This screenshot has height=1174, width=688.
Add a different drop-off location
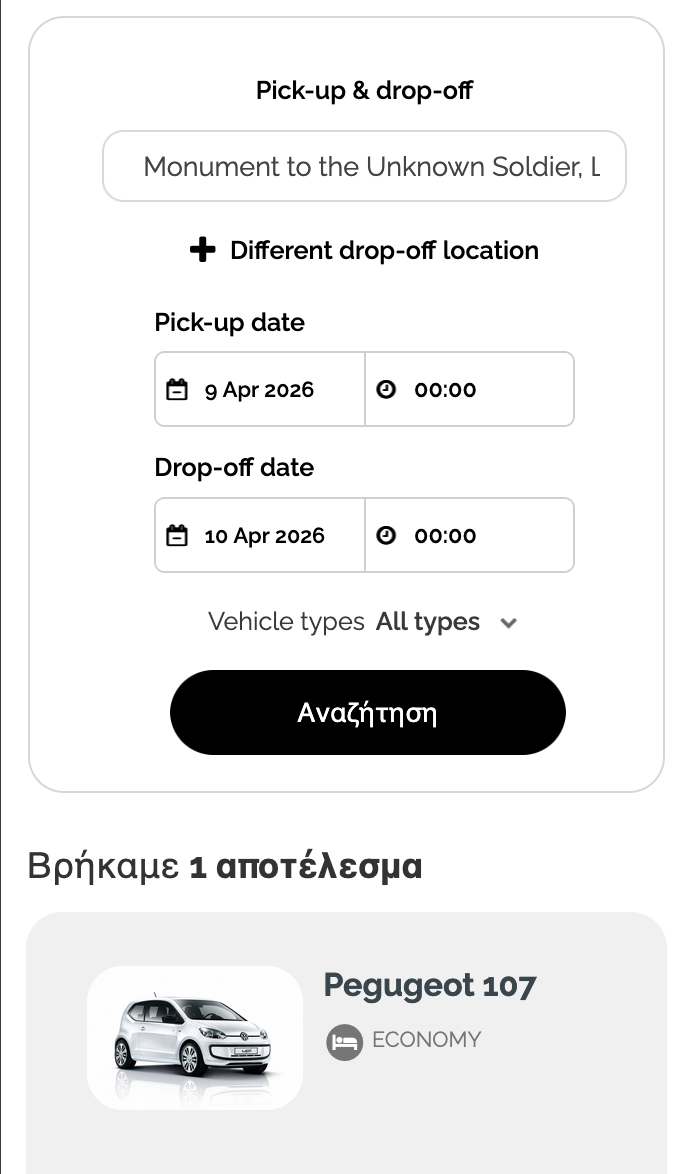click(364, 250)
